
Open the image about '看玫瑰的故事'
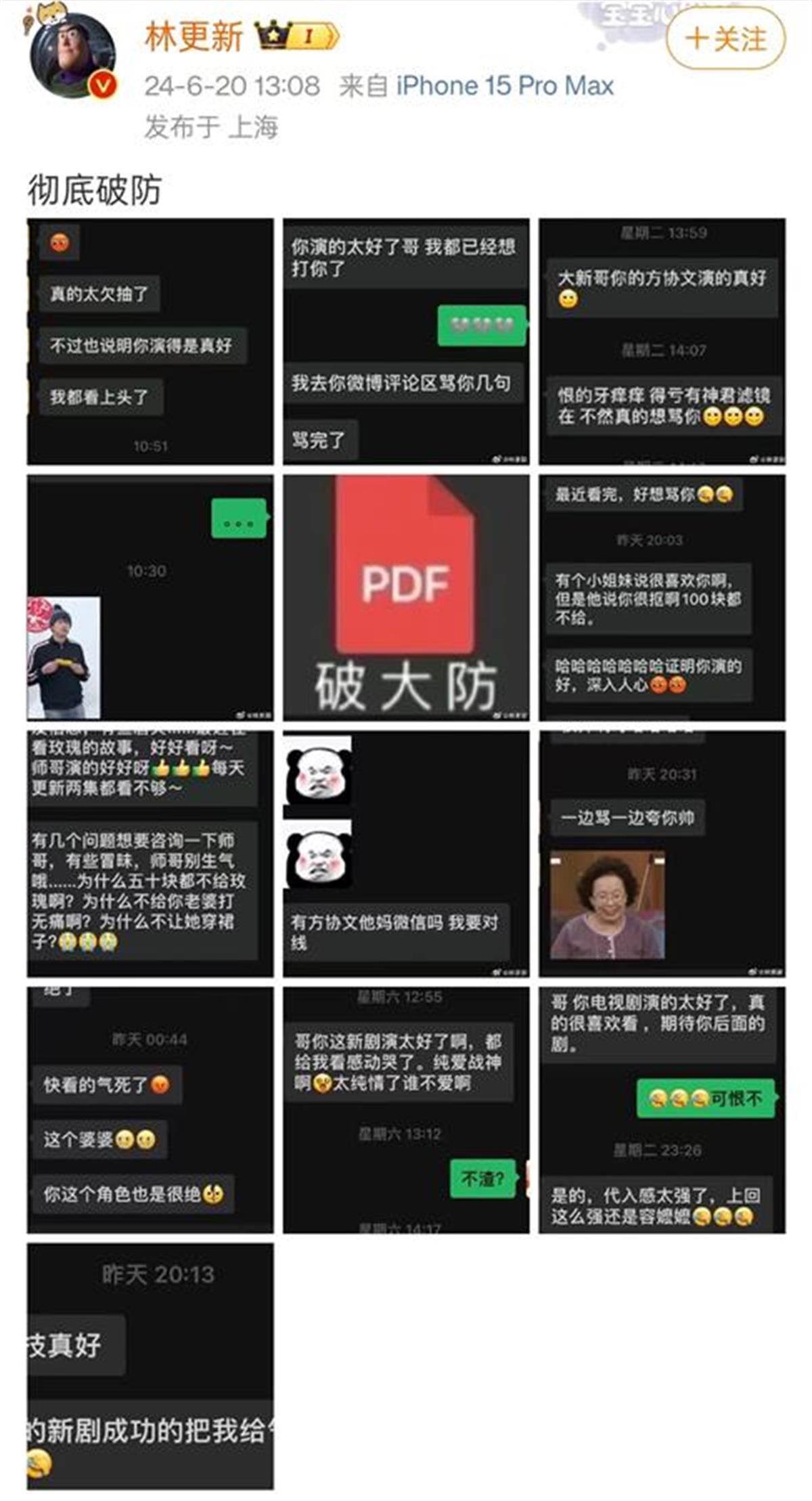click(150, 853)
